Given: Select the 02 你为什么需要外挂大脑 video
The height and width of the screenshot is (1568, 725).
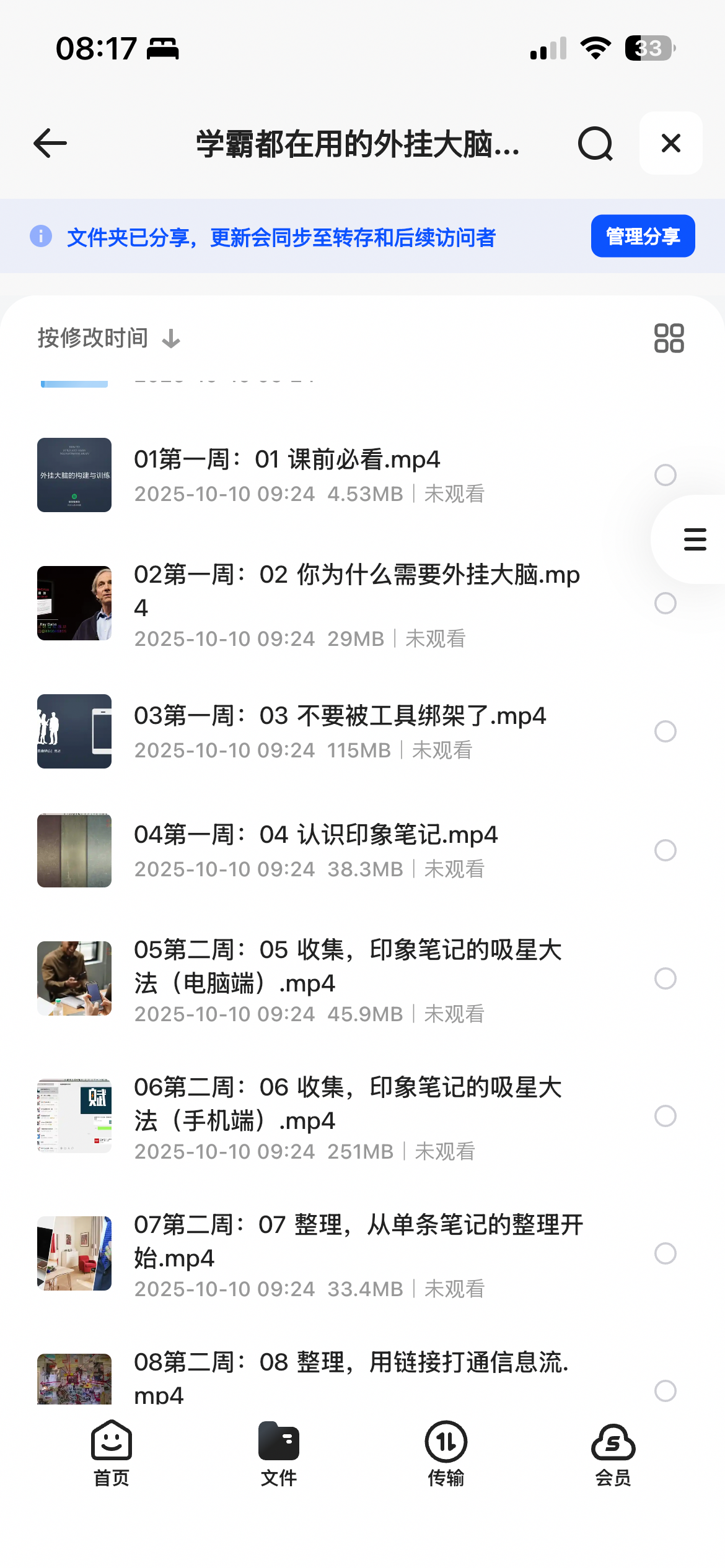Looking at the screenshot, I should (665, 603).
